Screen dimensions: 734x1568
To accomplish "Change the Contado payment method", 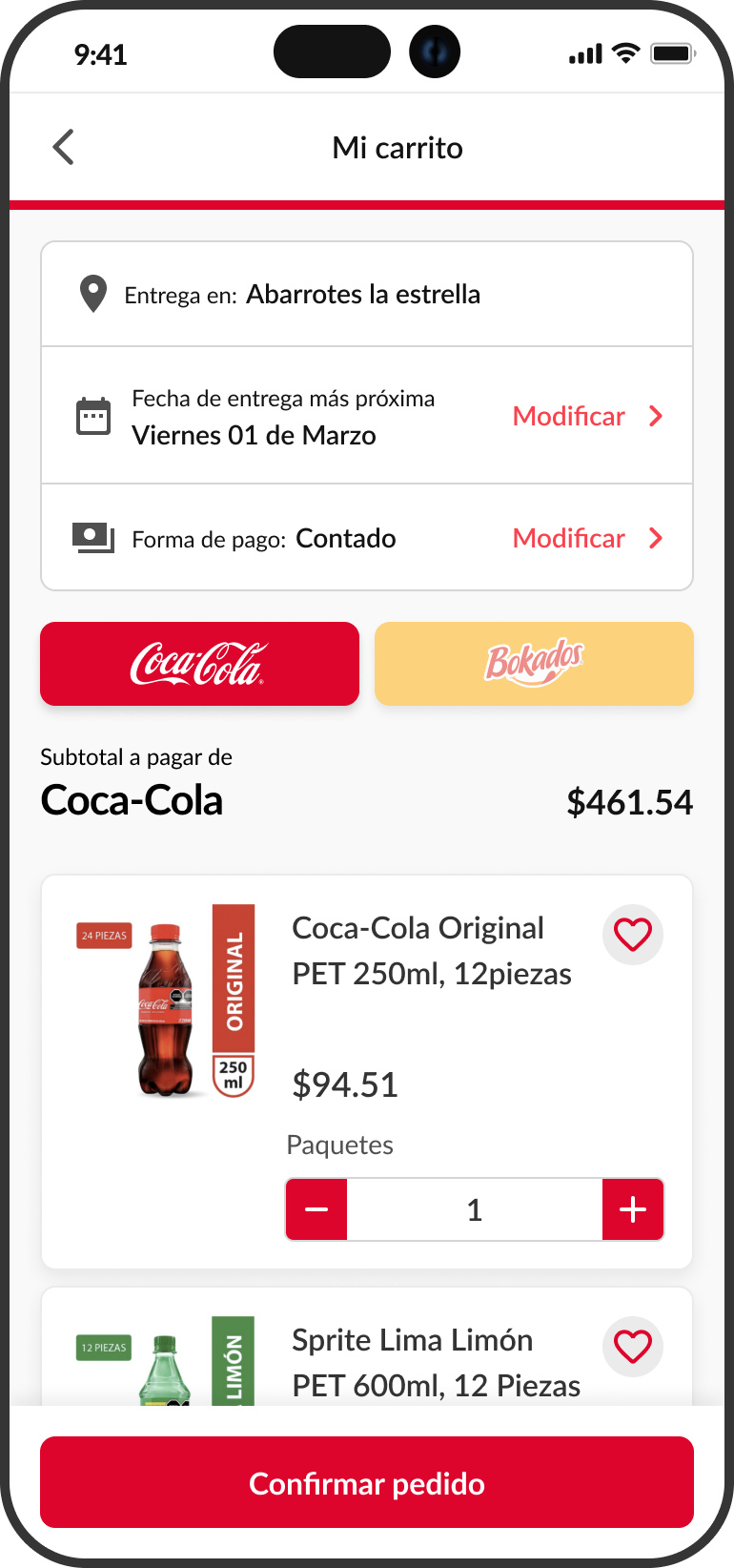I will point(586,539).
